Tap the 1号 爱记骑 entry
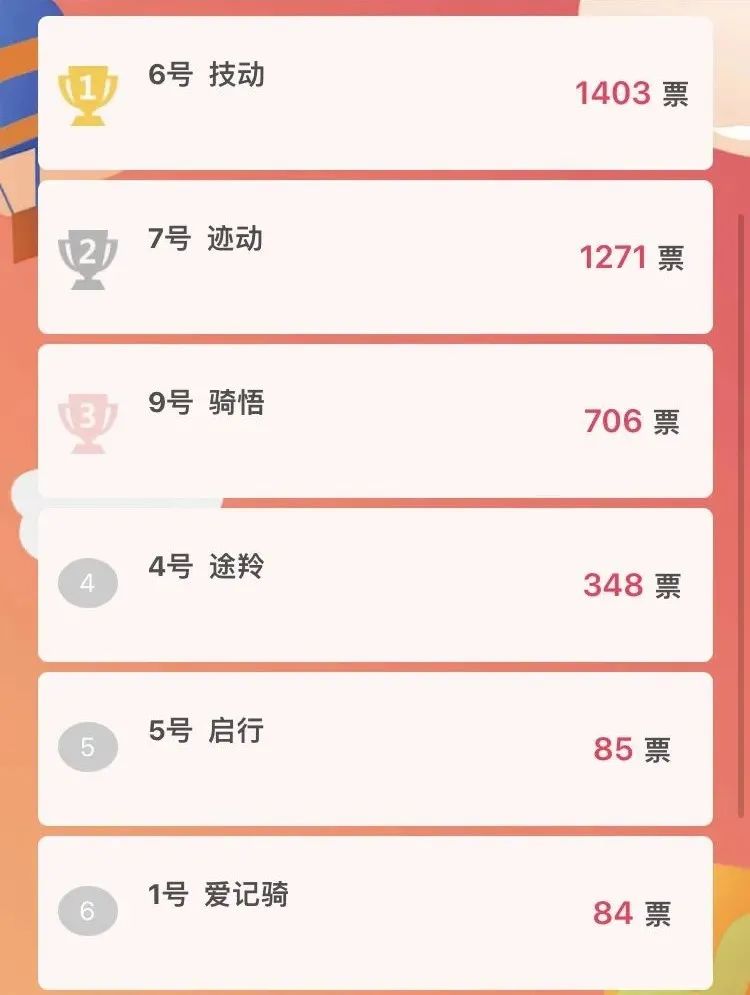Screen dimensions: 750x995 (x=375, y=912)
